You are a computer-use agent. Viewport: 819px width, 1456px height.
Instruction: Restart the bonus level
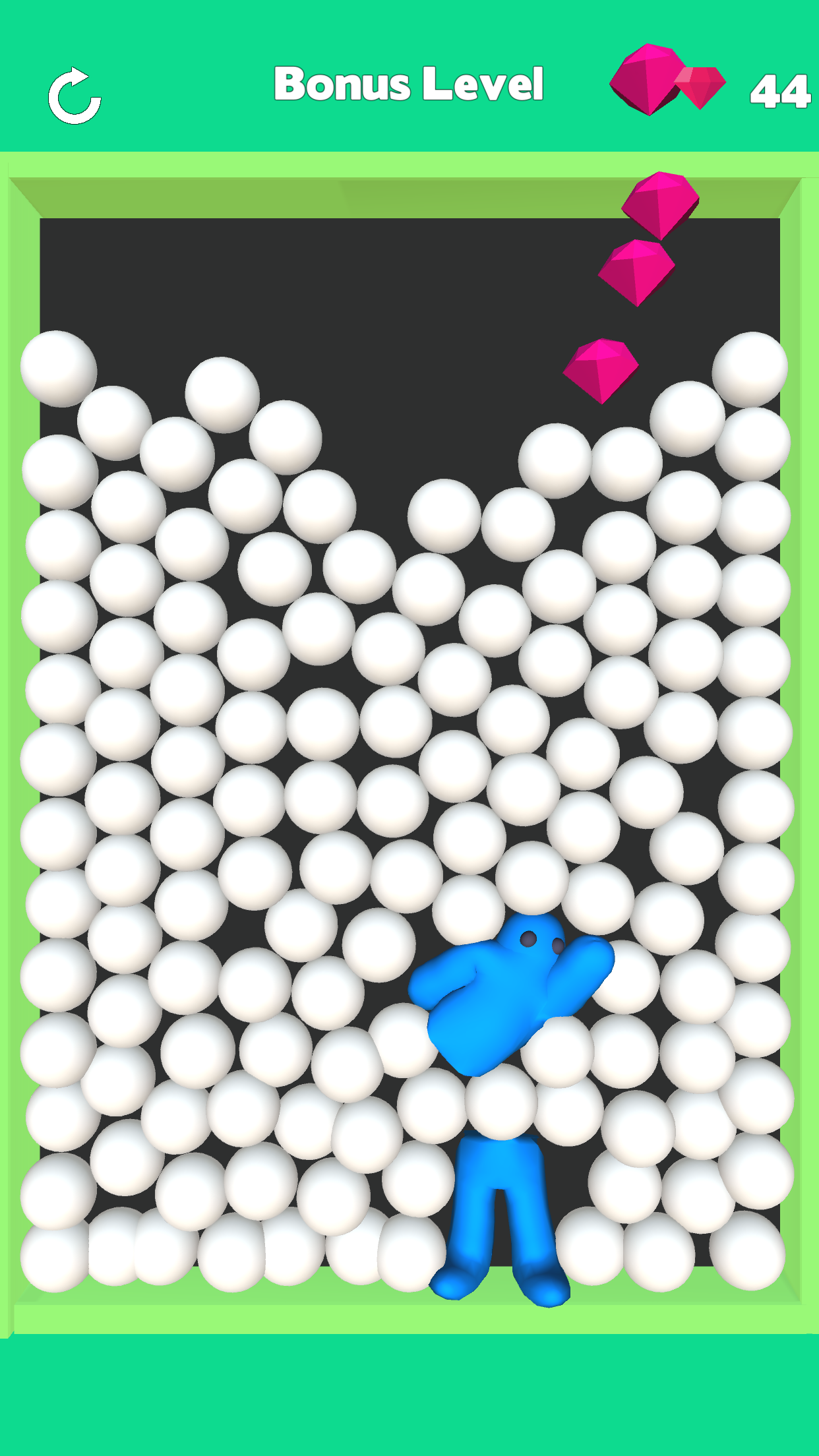click(x=75, y=96)
